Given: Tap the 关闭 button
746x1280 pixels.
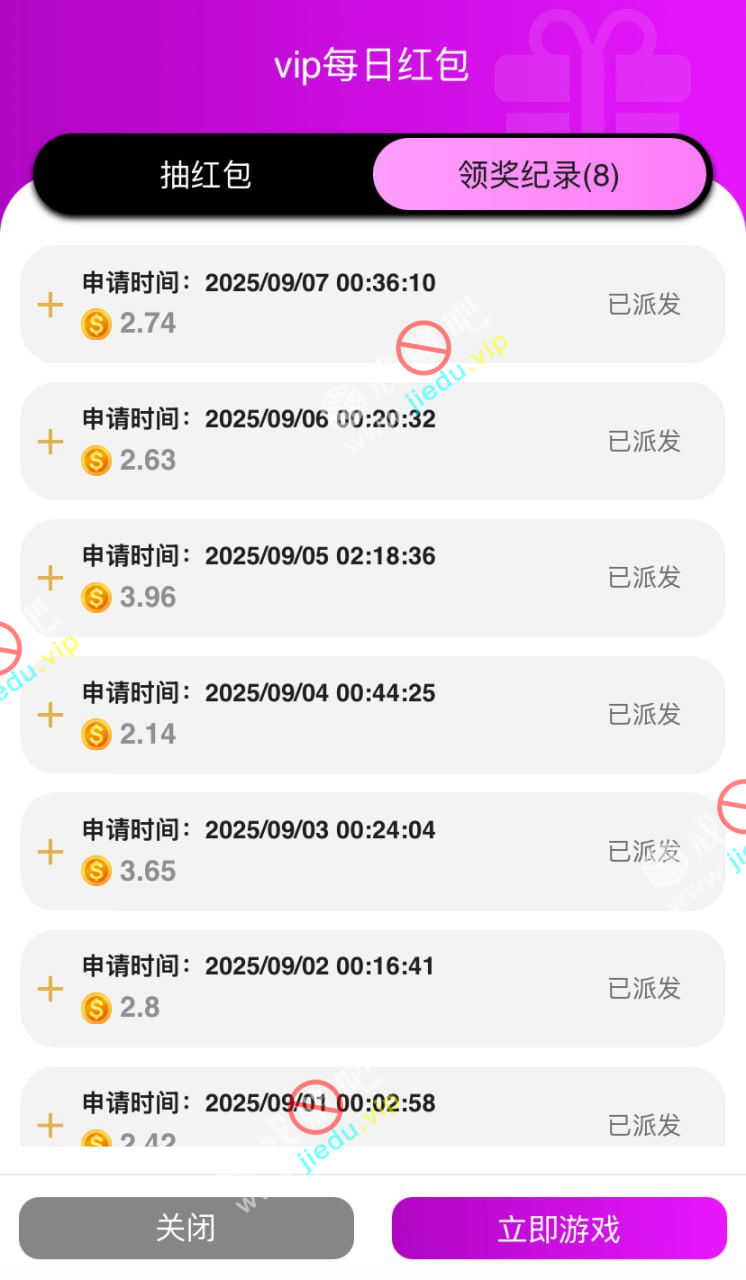Looking at the screenshot, I should 186,1228.
